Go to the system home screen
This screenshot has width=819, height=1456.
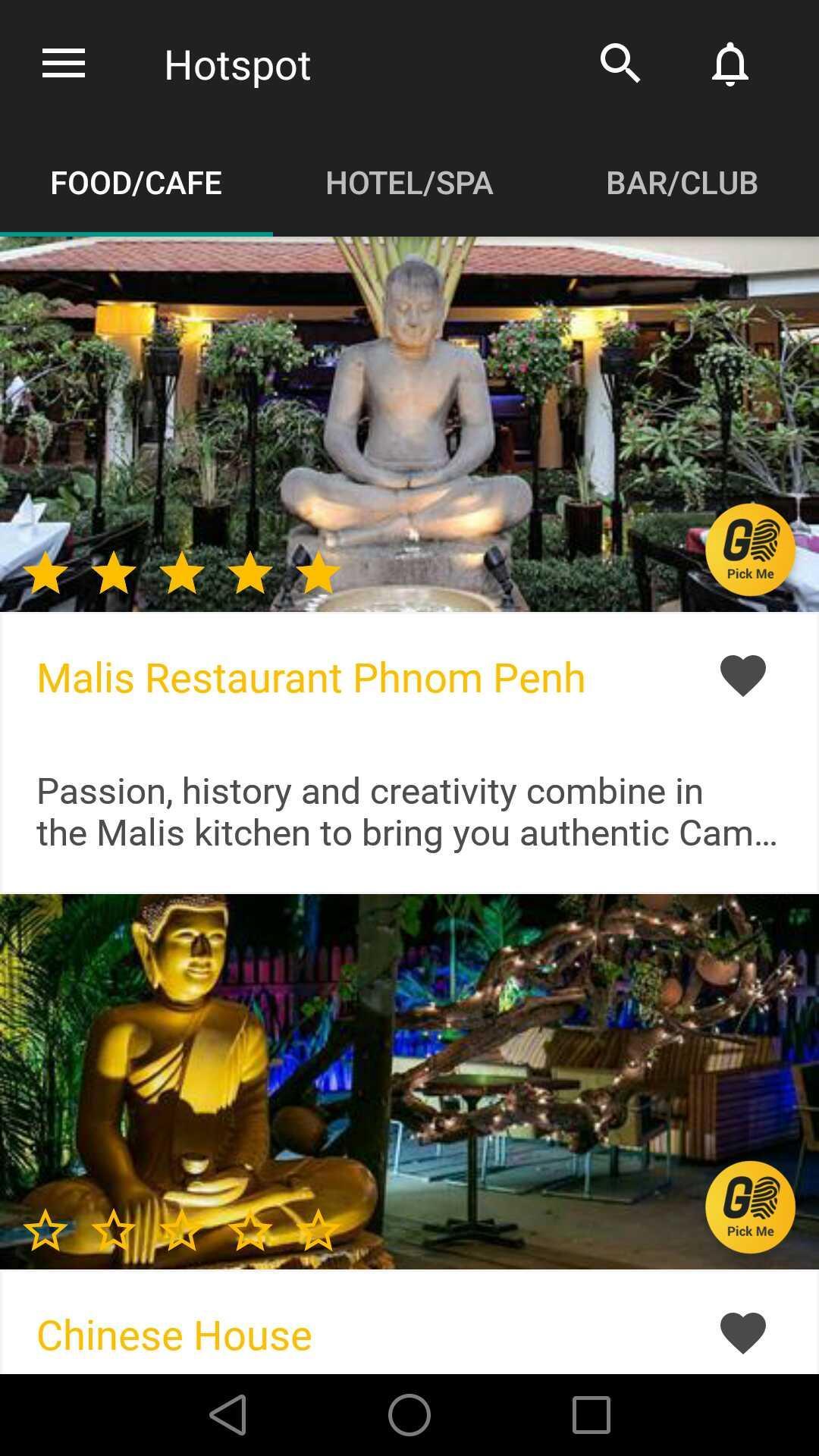click(x=409, y=1415)
